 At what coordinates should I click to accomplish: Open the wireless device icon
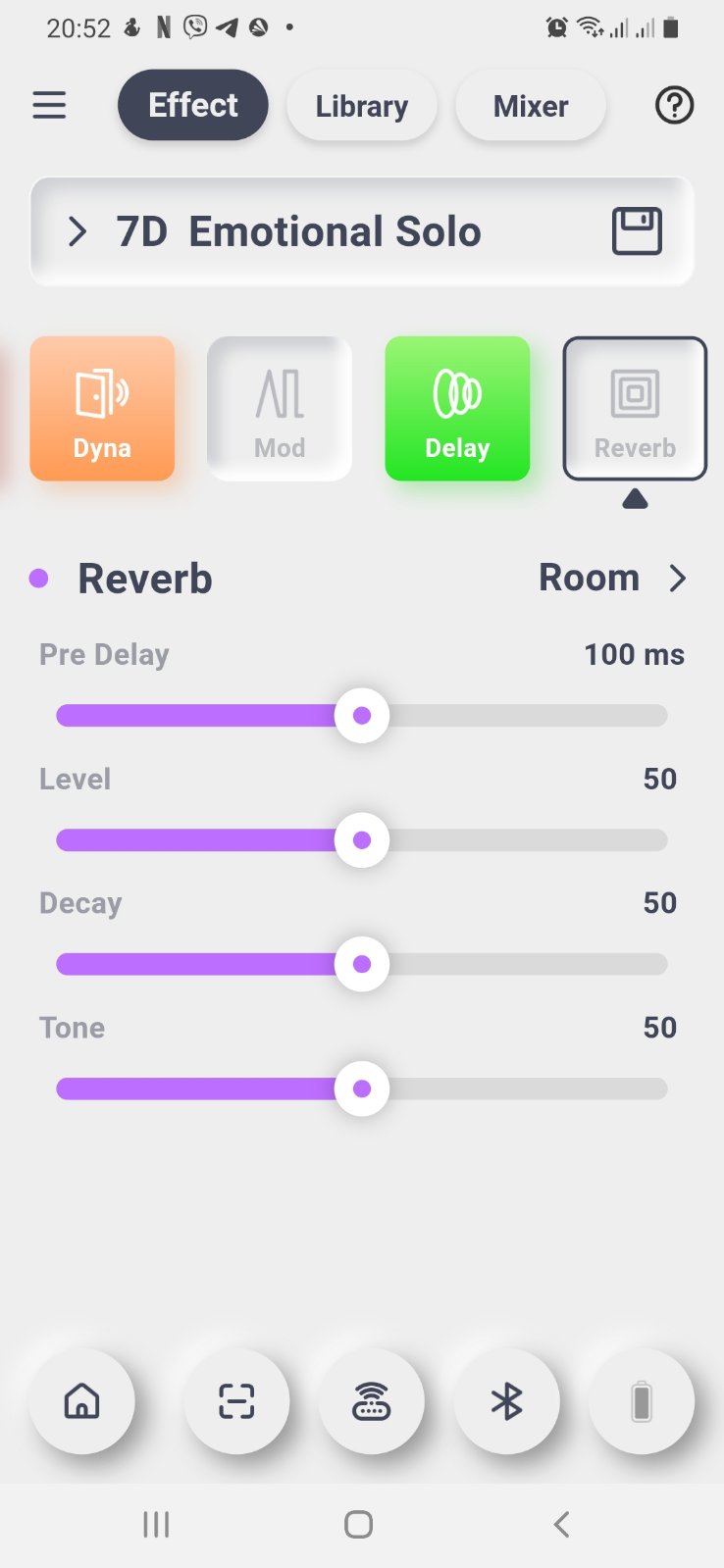tap(372, 1401)
